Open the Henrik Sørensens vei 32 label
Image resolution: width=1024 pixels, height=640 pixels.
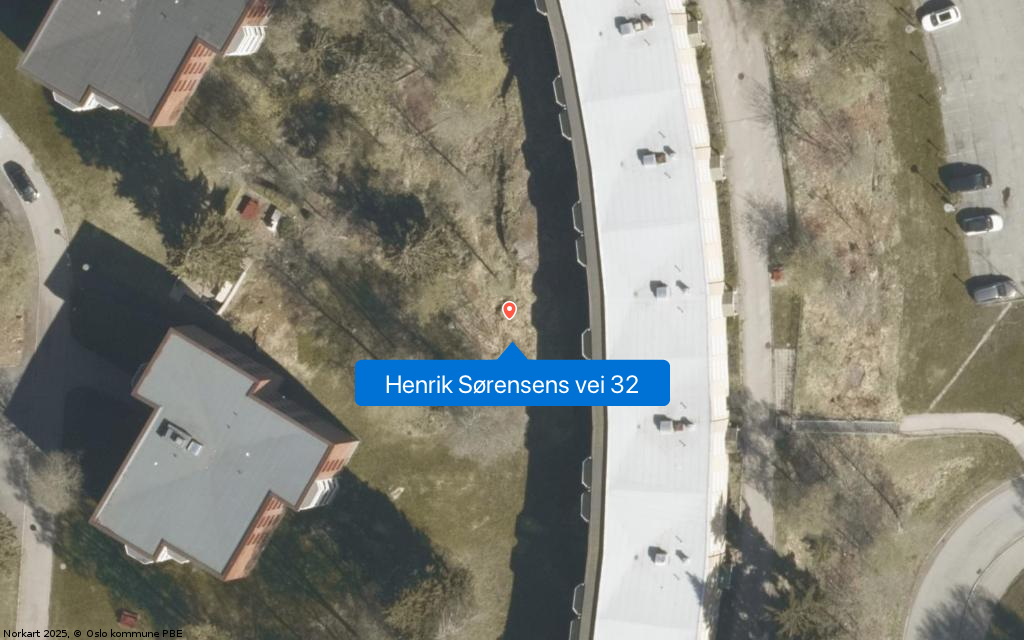[x=512, y=384]
